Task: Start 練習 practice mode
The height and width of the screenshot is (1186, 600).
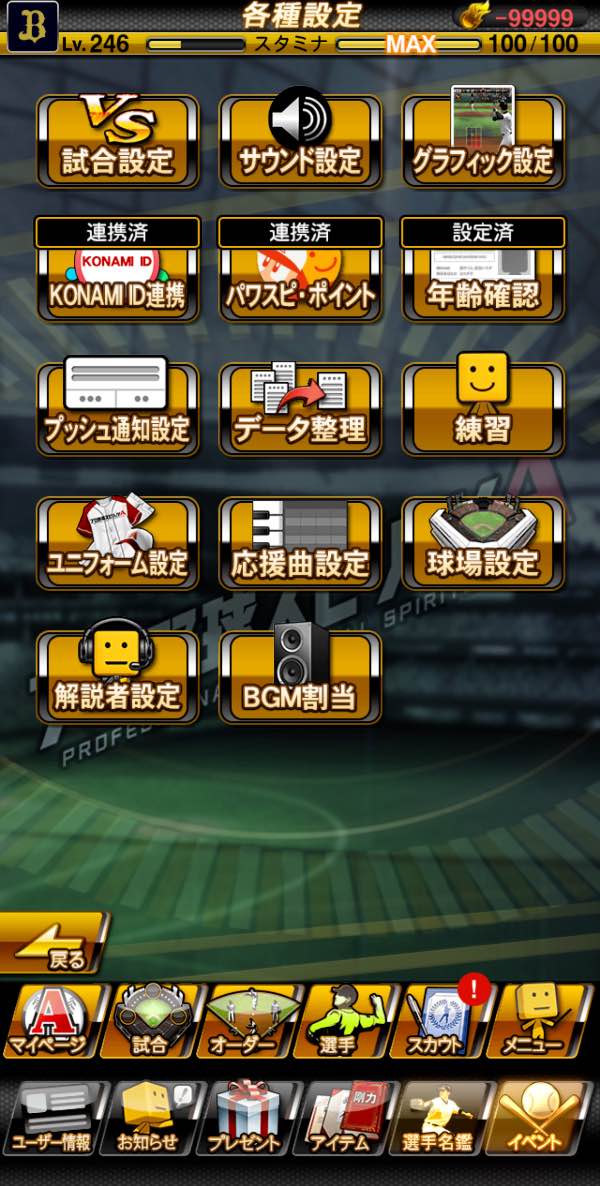Action: pos(483,410)
